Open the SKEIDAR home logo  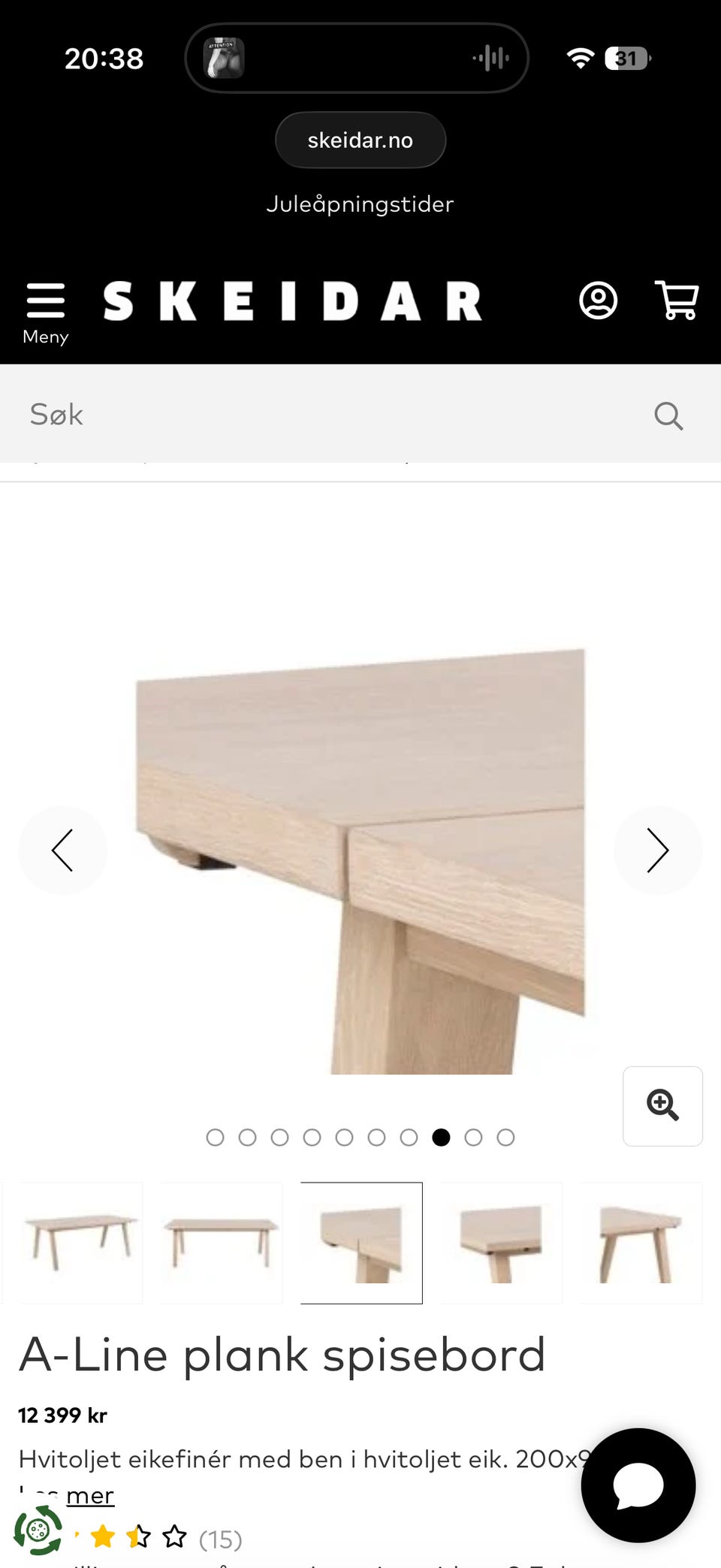(292, 301)
